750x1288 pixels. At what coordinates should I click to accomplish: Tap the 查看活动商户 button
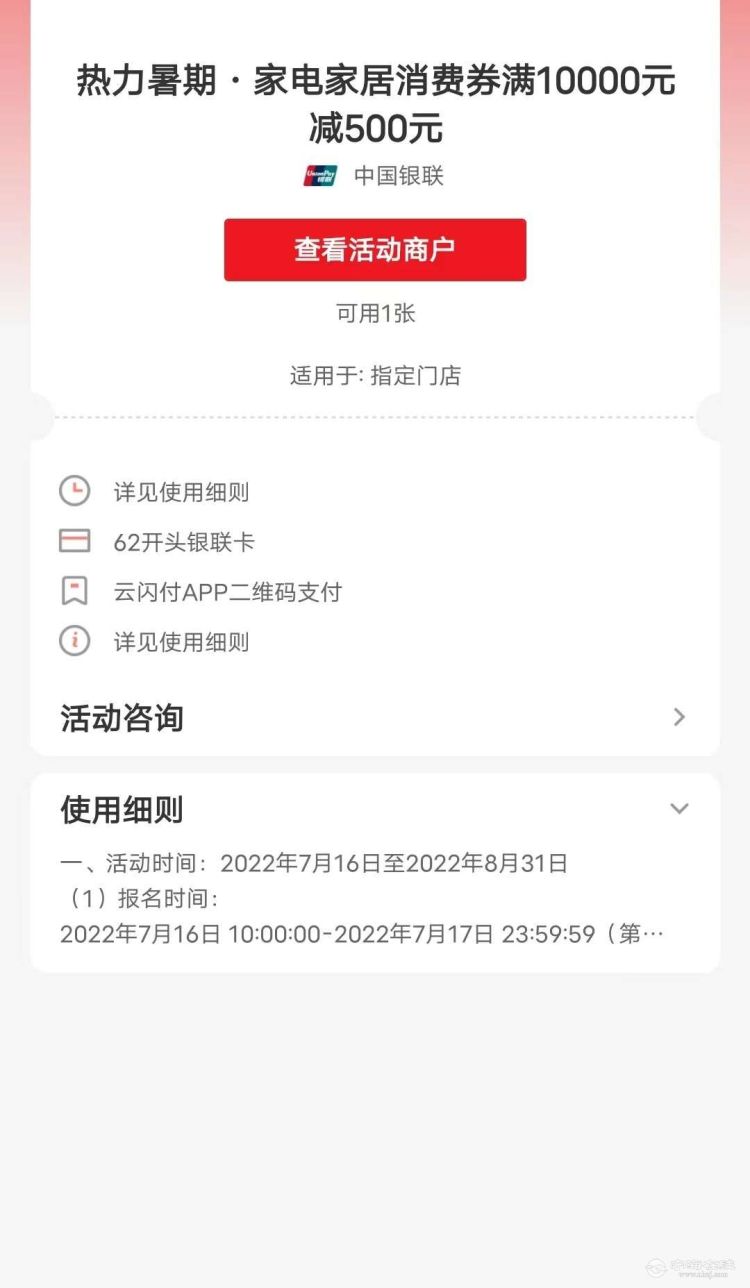[375, 250]
